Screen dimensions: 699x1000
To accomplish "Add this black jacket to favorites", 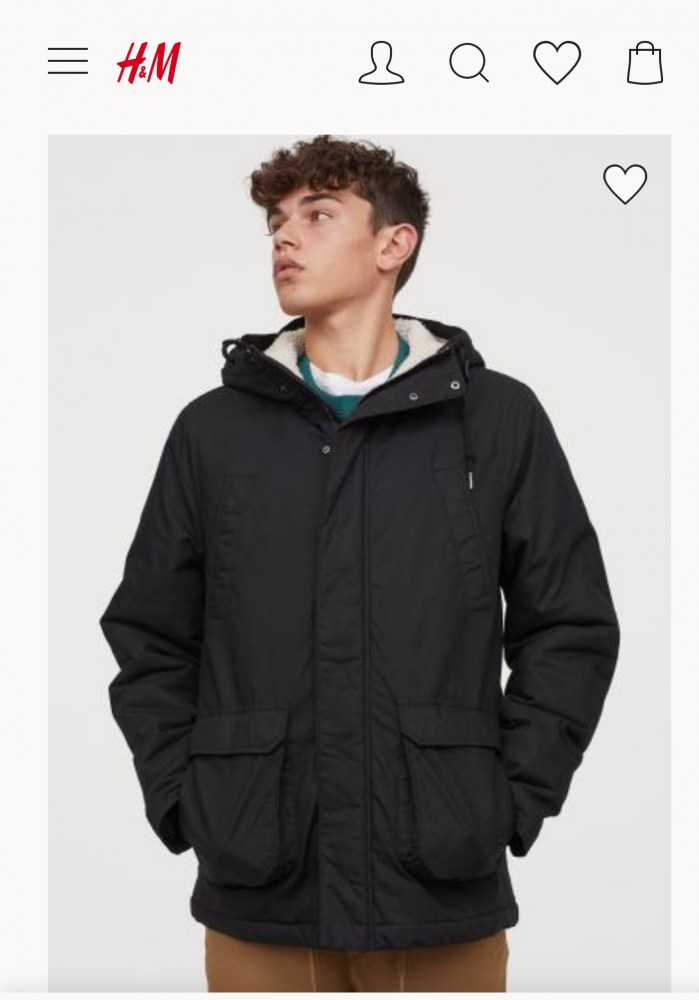I will 625,184.
